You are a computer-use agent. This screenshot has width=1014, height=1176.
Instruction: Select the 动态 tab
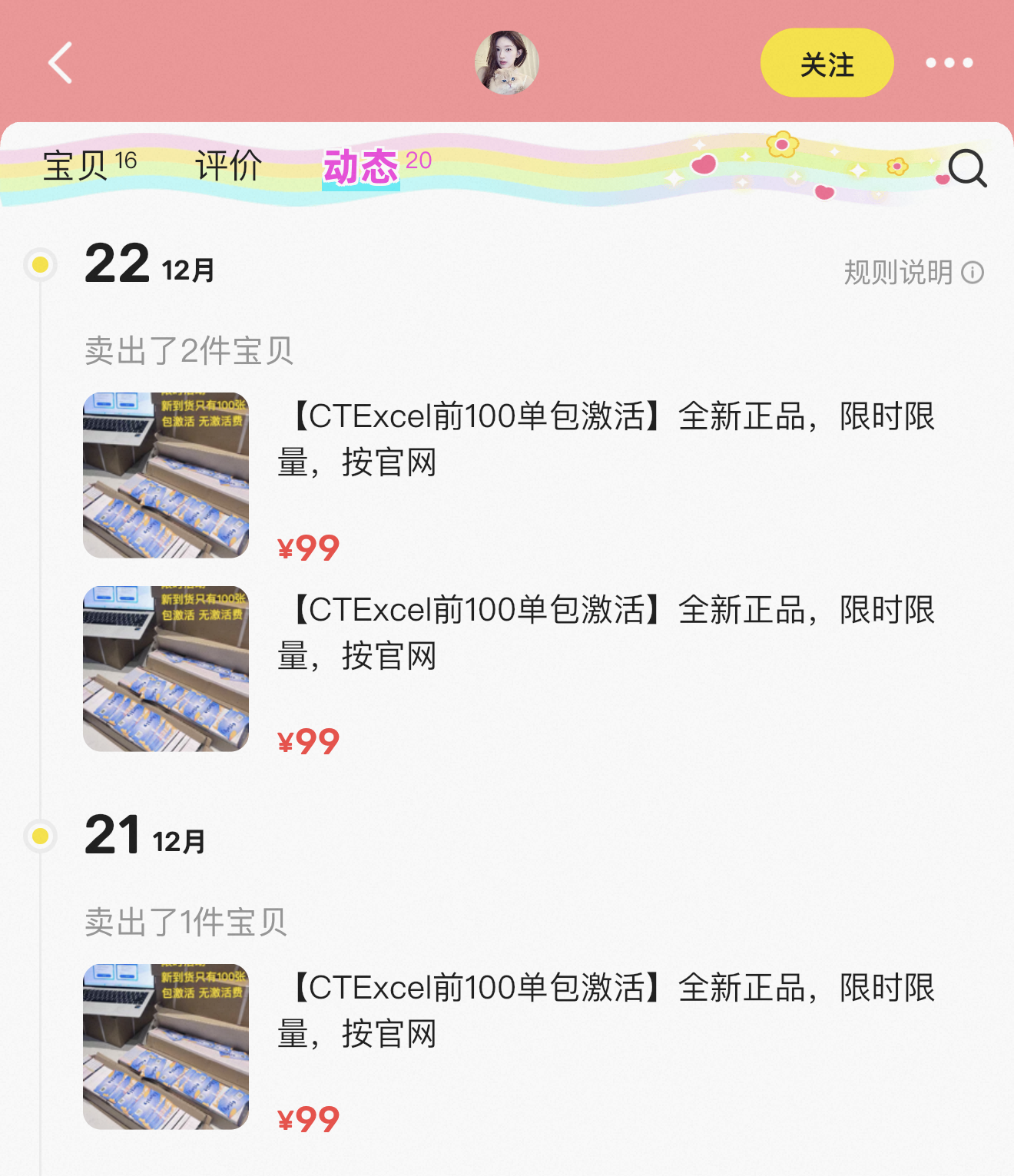point(360,164)
